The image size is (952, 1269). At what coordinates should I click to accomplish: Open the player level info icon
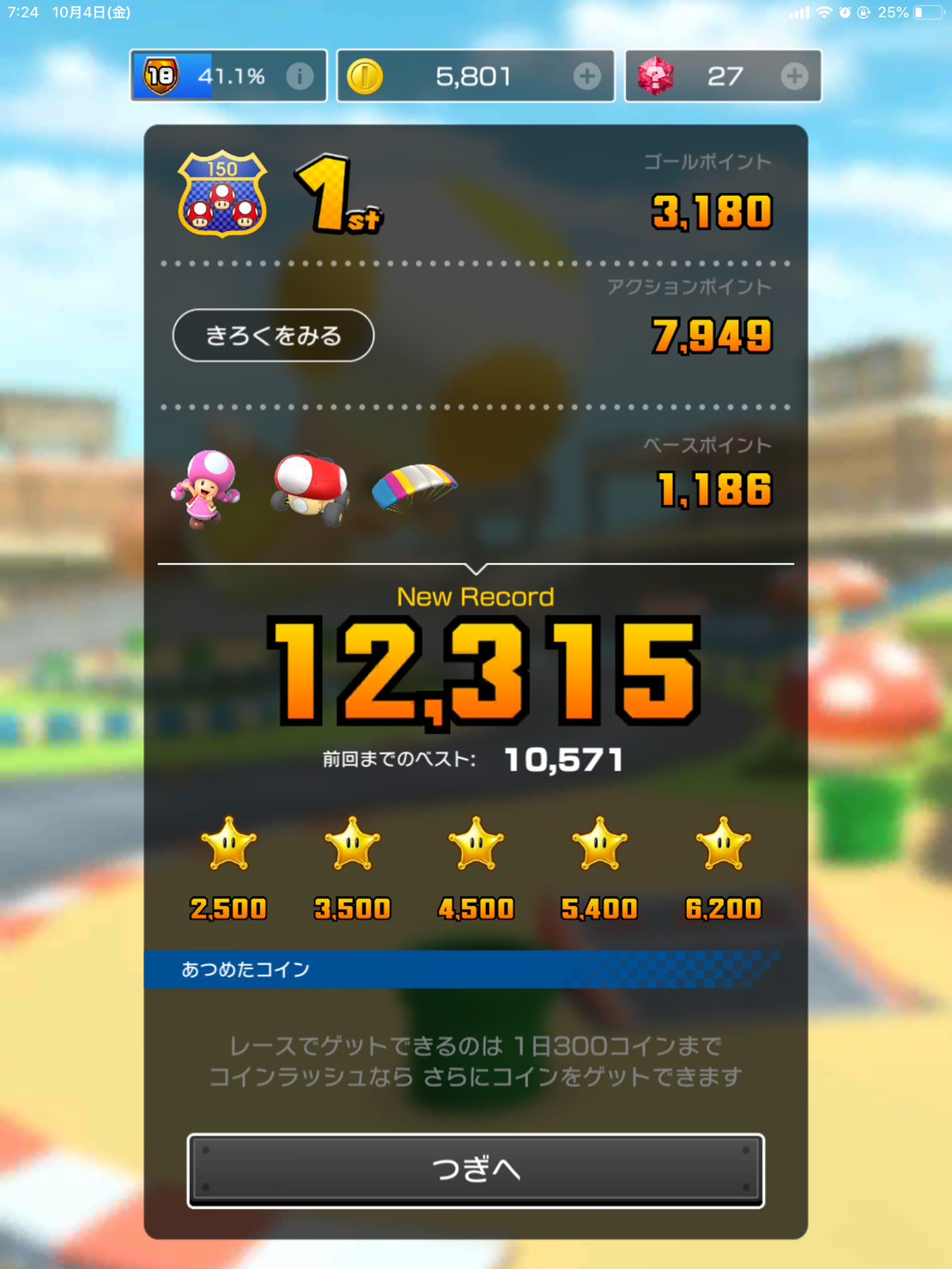tap(300, 76)
